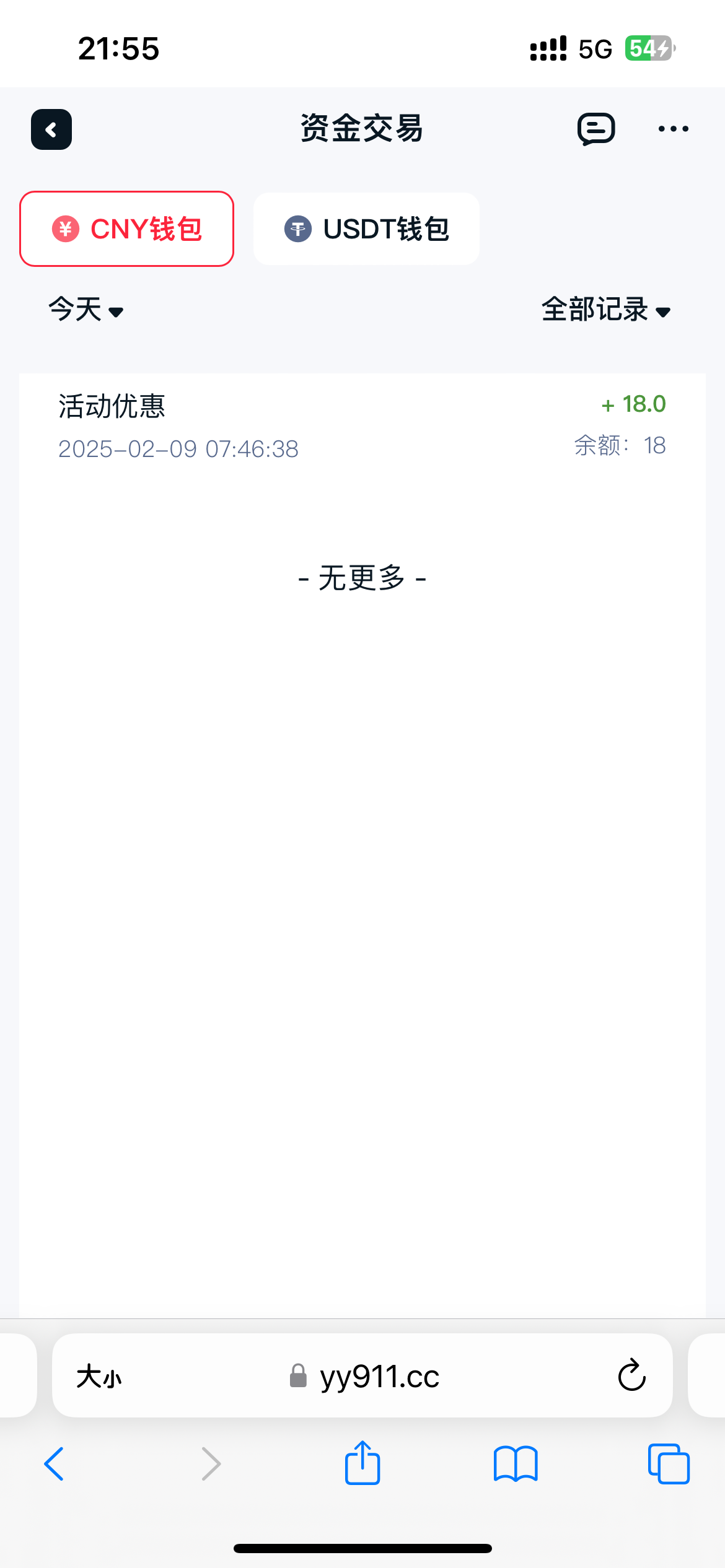Reload the page in Safari
This screenshot has width=725, height=1568.
[631, 1376]
